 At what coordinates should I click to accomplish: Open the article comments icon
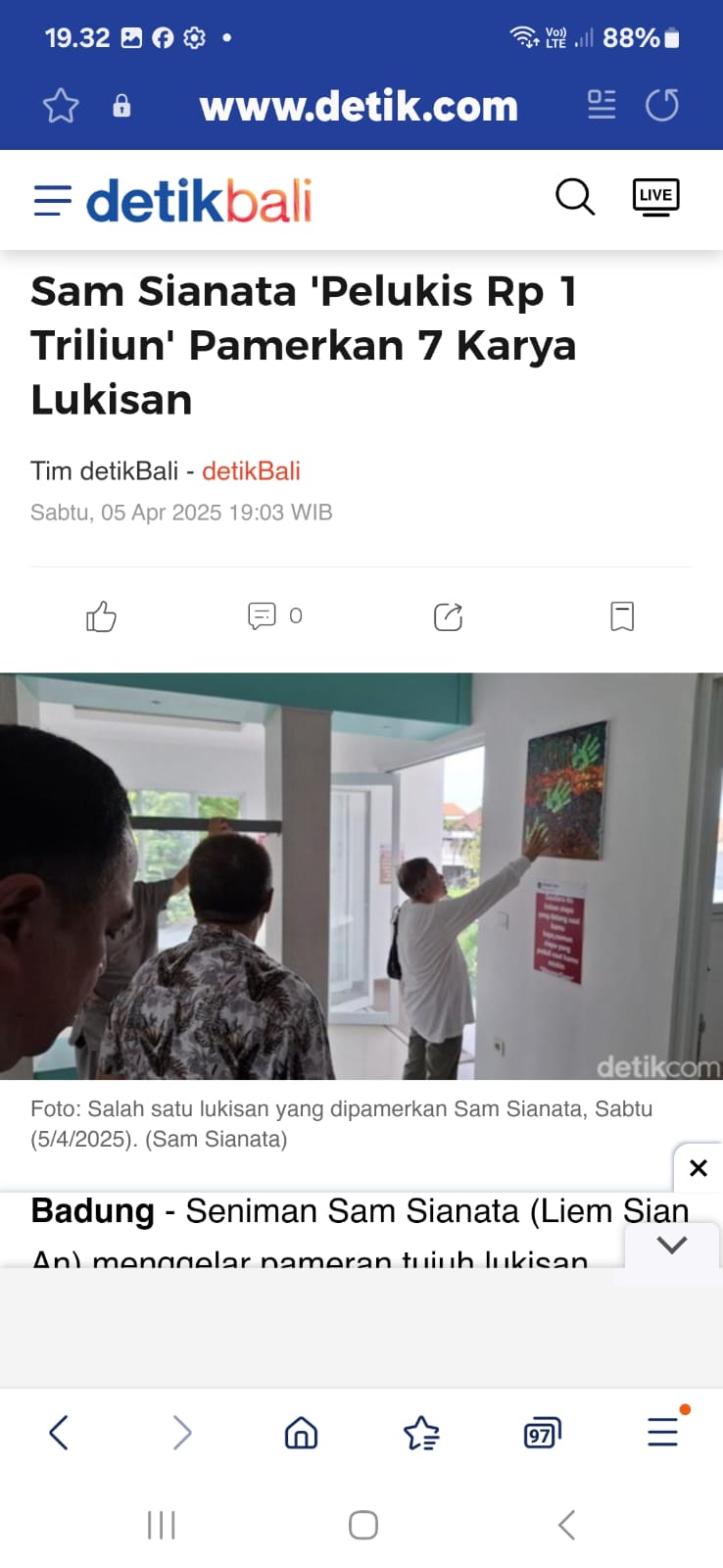pos(262,615)
